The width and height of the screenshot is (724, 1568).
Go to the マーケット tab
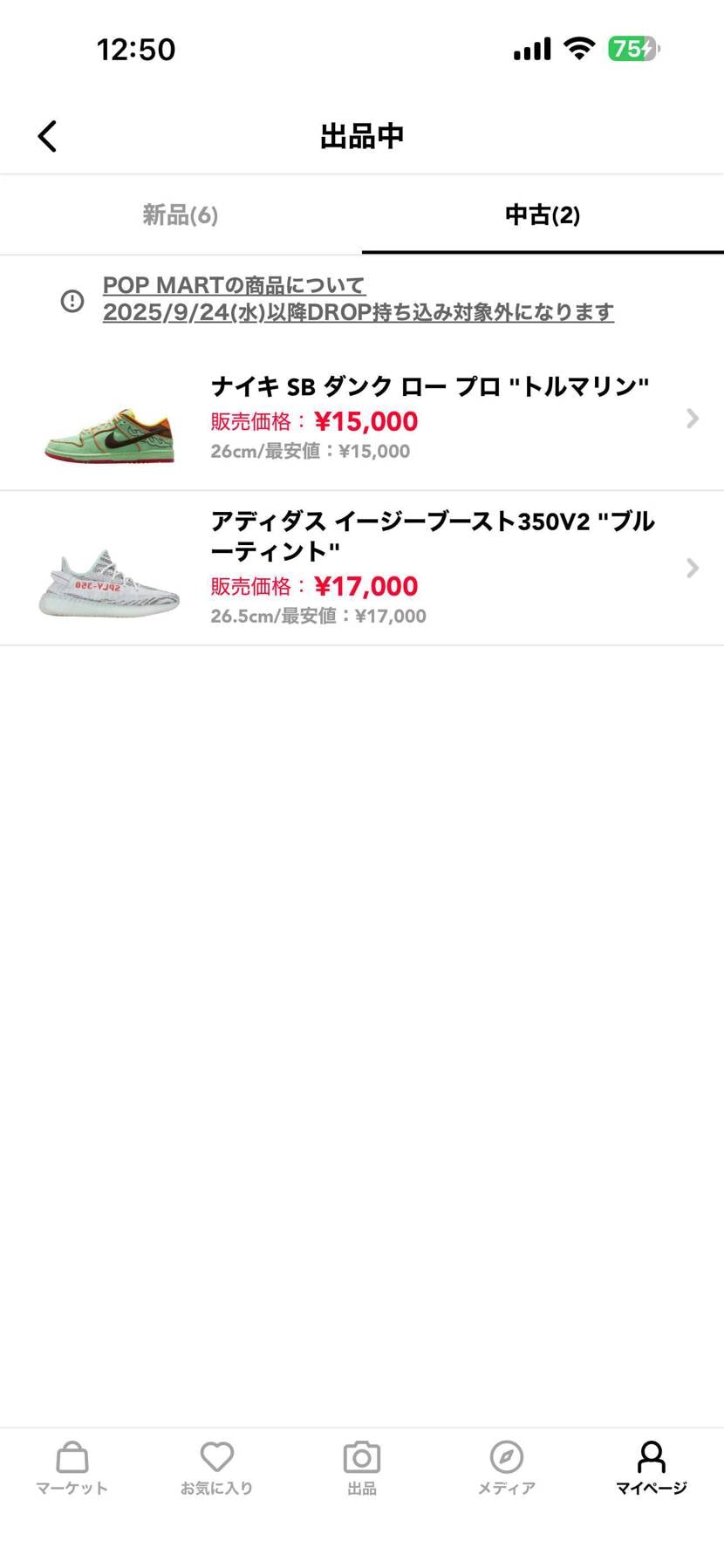tap(72, 1468)
